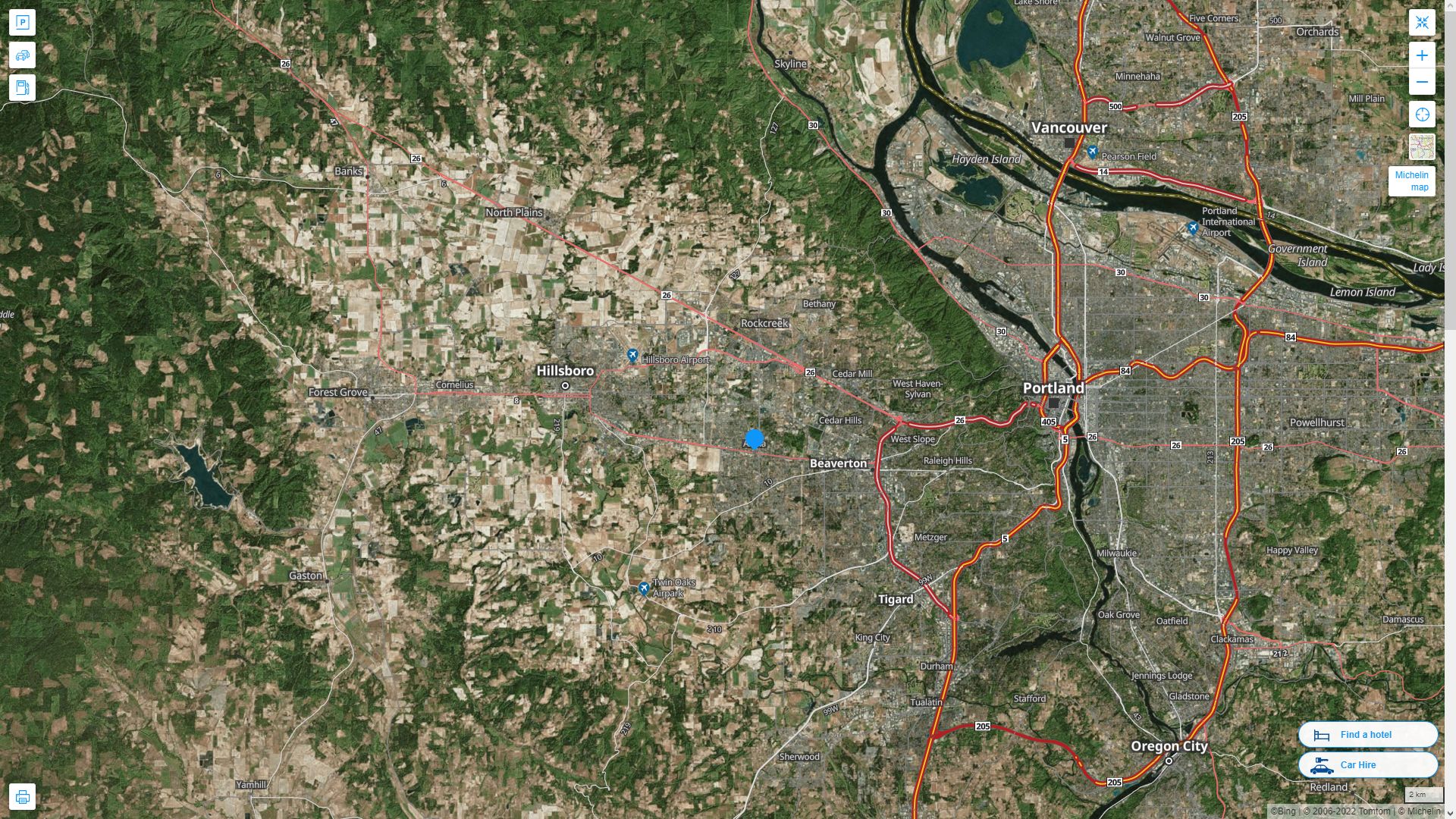The image size is (1456, 819).
Task: Open Car Hire
Action: (1367, 765)
